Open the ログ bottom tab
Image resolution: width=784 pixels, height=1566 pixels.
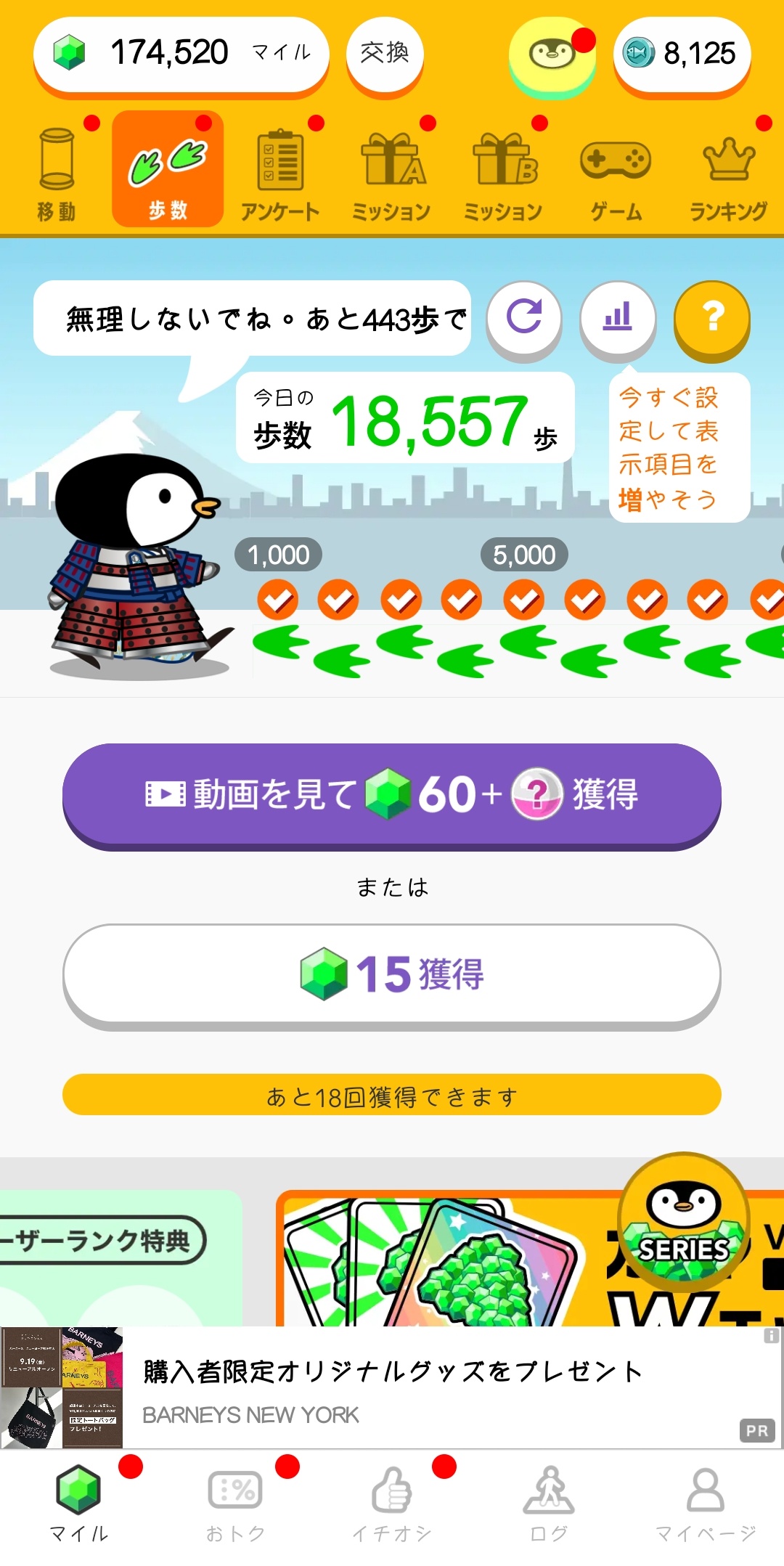point(549,1503)
